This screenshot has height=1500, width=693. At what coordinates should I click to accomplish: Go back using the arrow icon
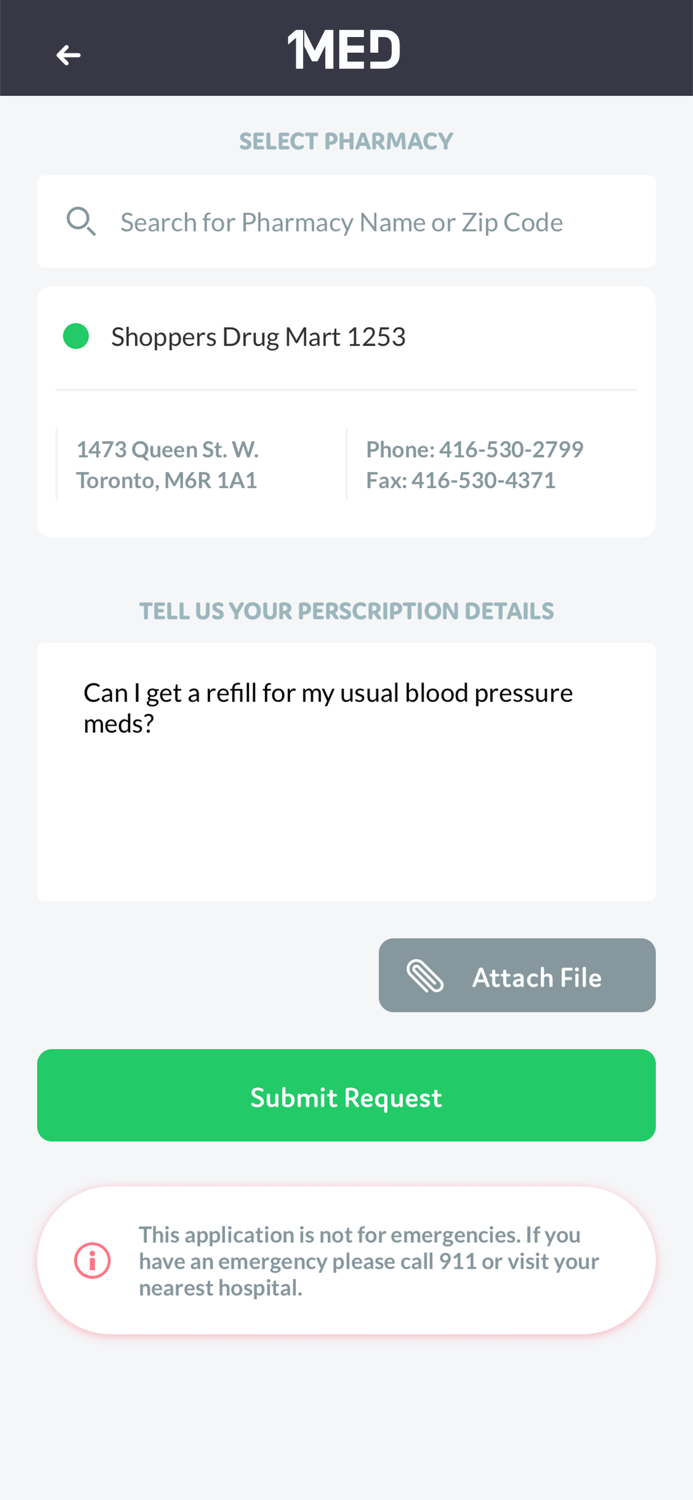click(68, 55)
